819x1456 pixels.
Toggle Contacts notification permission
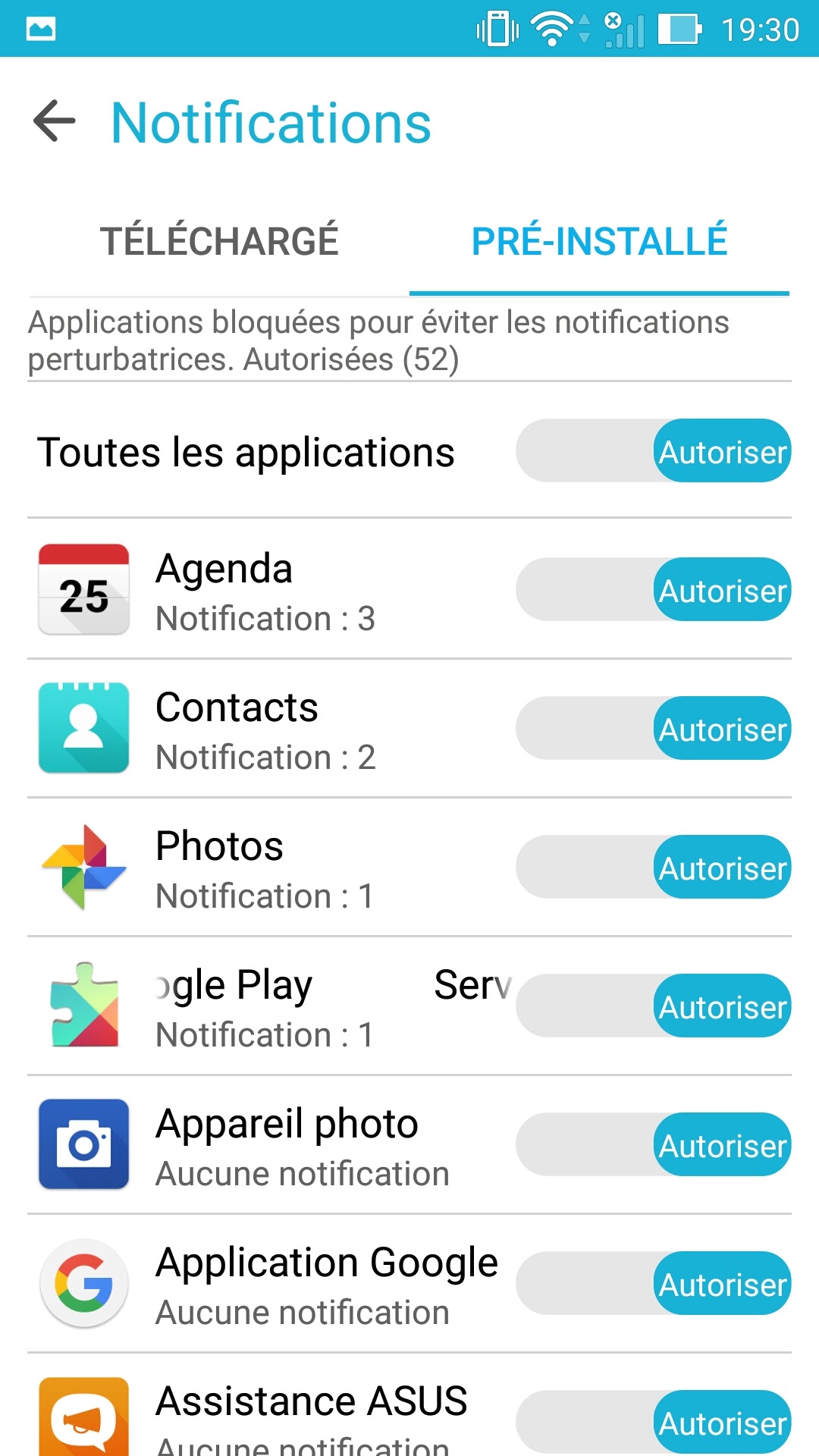click(x=653, y=729)
